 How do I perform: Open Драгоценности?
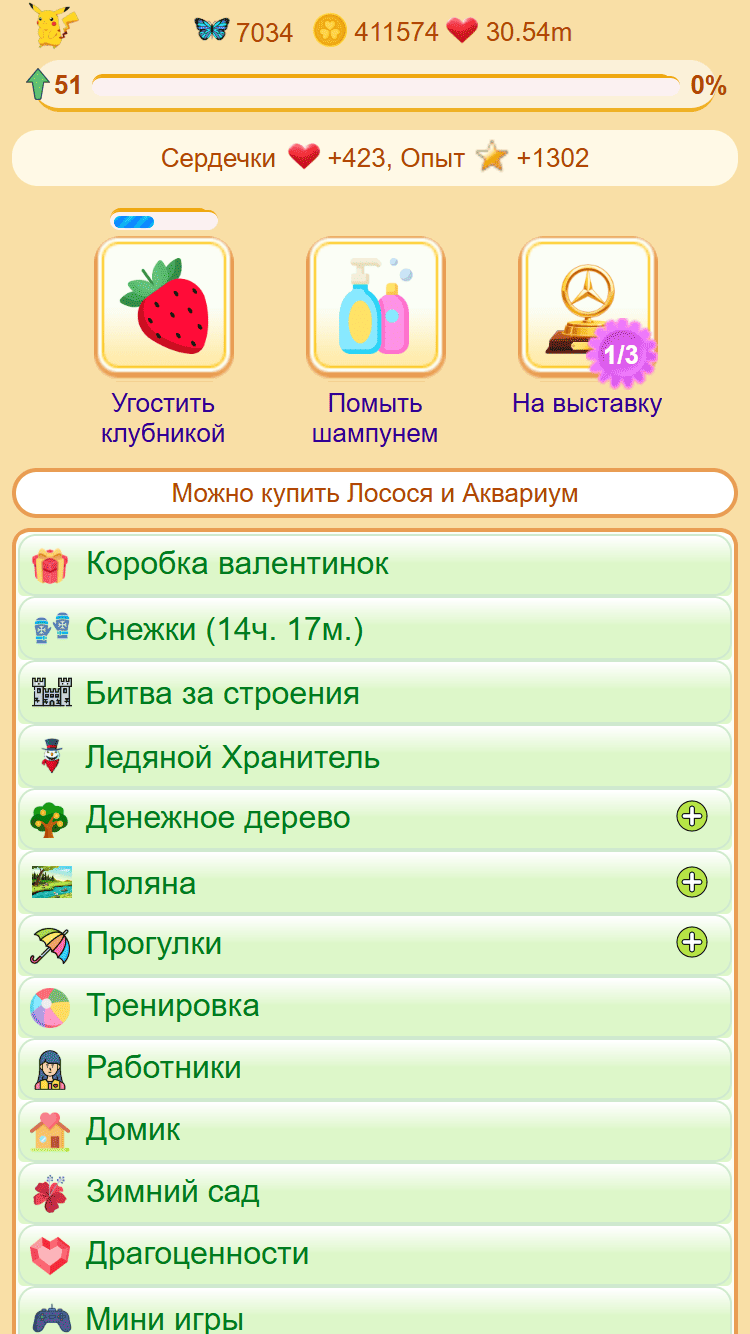[x=375, y=1254]
